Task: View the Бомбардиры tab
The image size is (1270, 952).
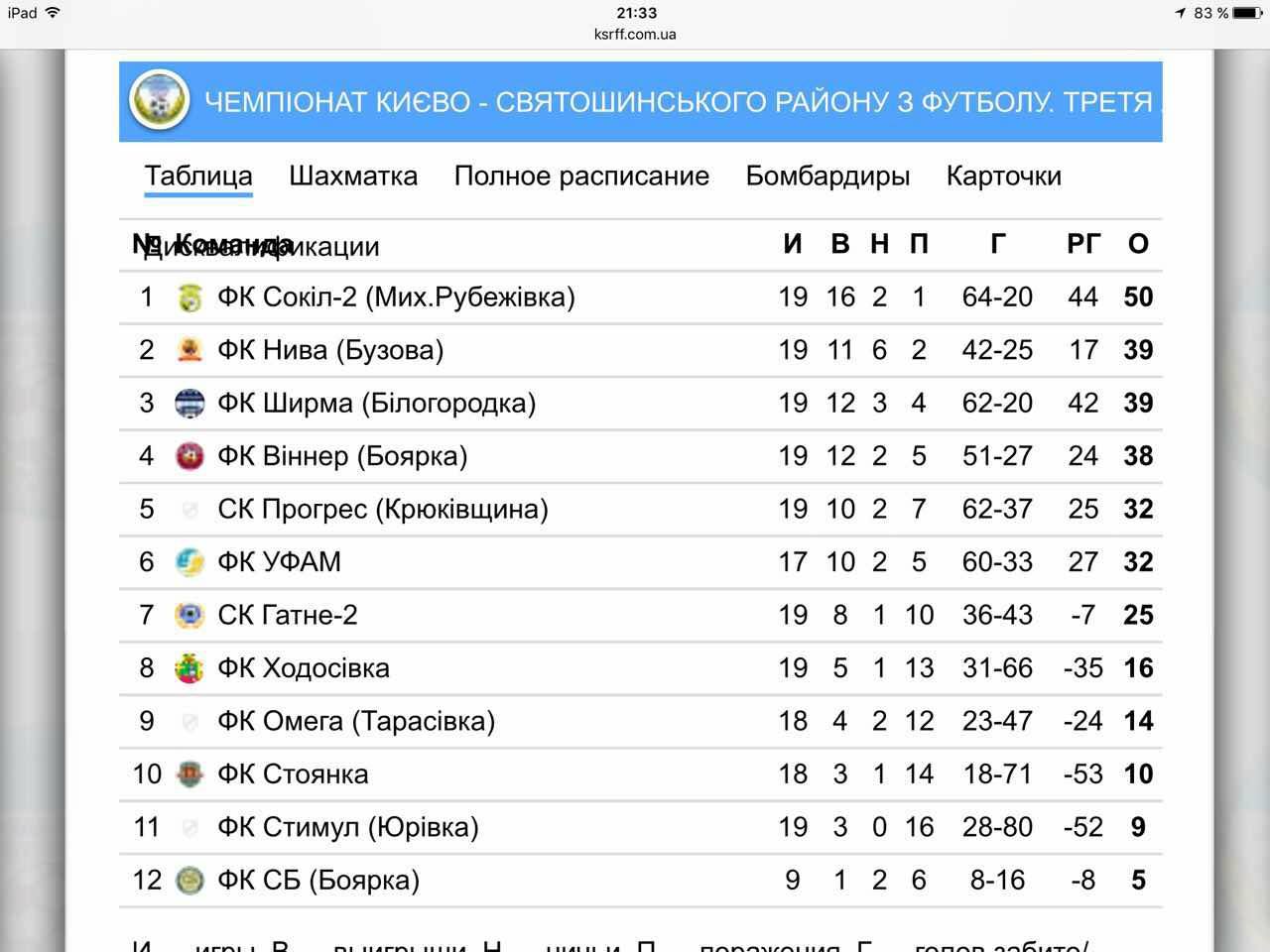Action: [827, 177]
